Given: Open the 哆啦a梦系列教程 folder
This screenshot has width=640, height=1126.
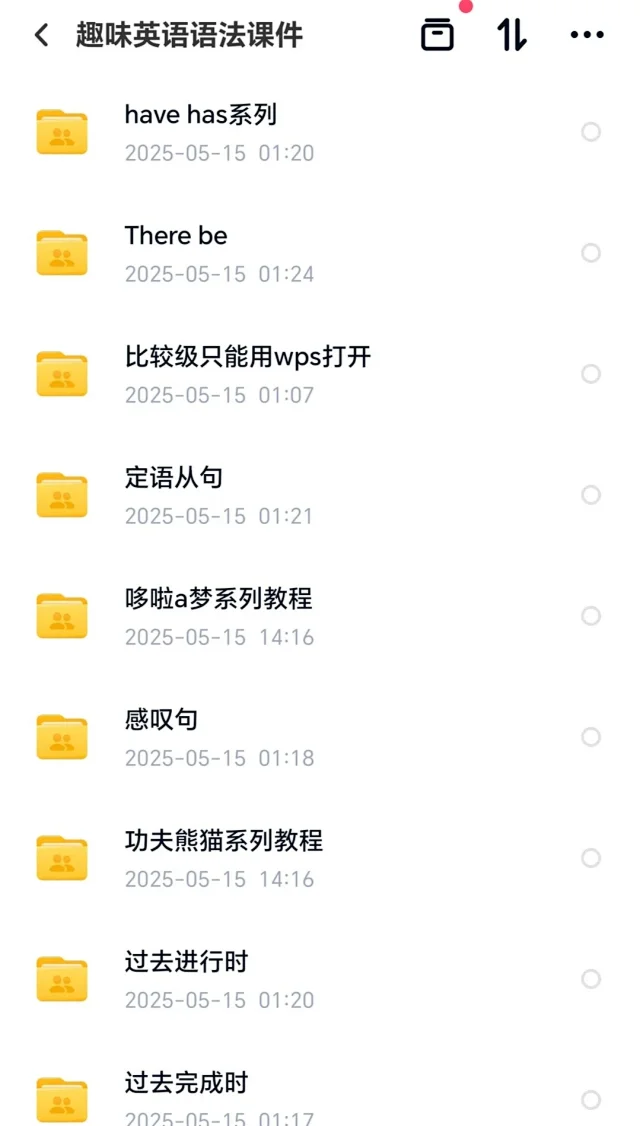Looking at the screenshot, I should (320, 616).
